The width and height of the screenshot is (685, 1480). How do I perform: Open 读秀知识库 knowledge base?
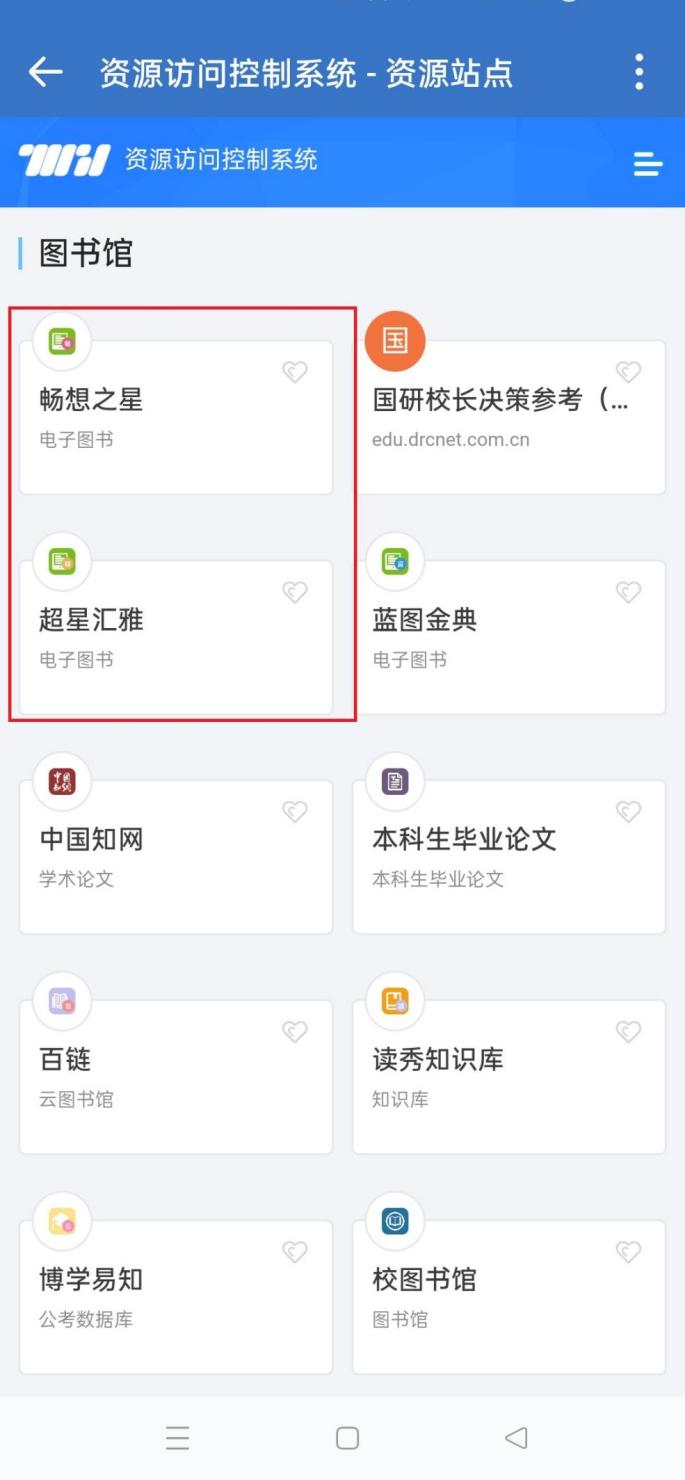(509, 1077)
